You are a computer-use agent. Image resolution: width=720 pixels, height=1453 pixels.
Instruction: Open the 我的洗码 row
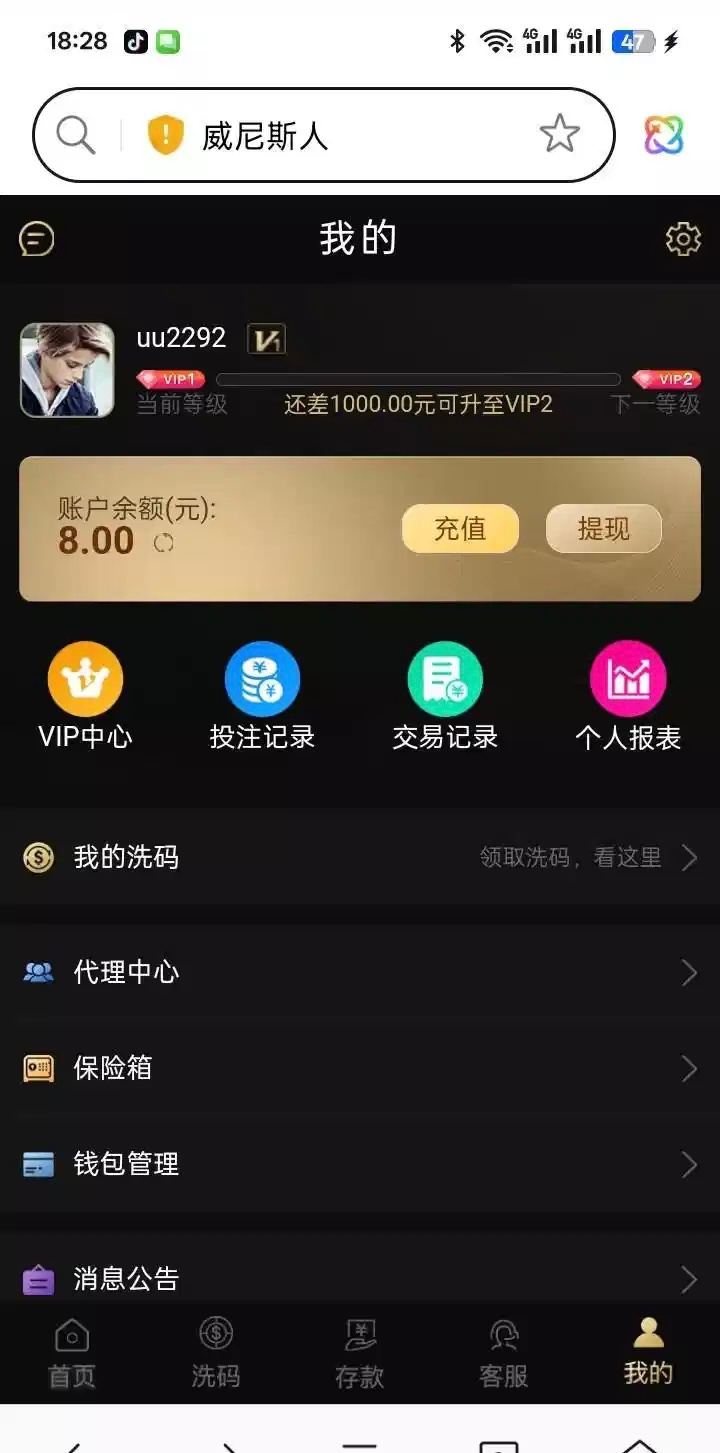(360, 857)
